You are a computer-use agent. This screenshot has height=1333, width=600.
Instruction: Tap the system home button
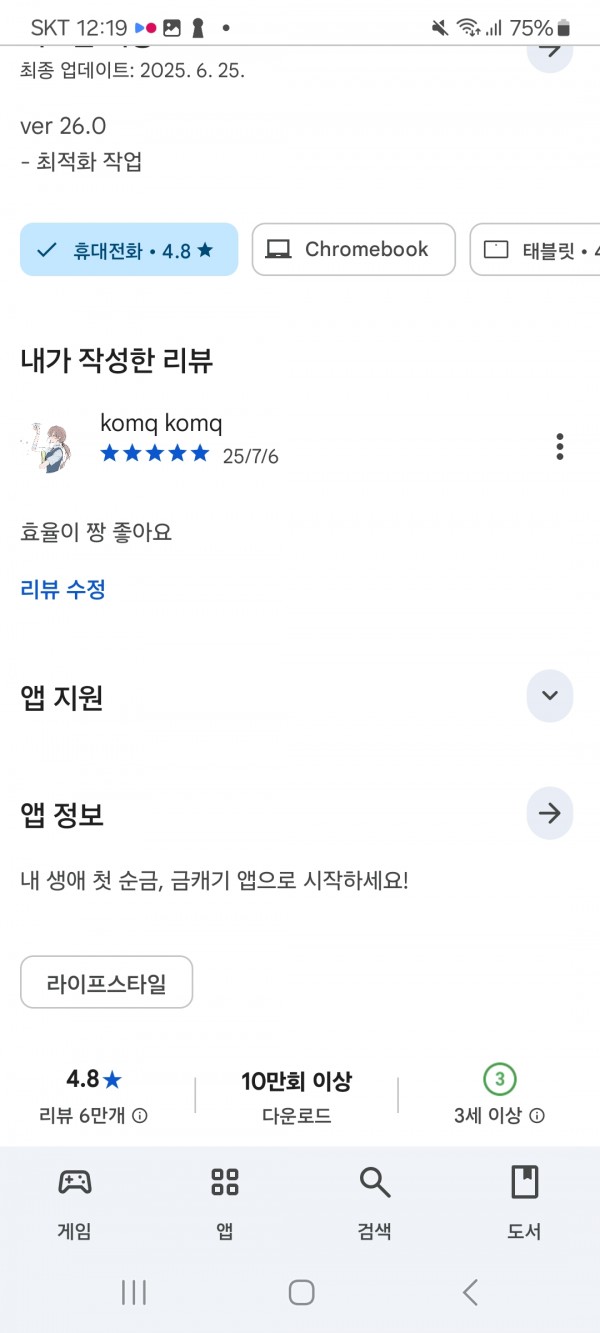[x=301, y=1293]
